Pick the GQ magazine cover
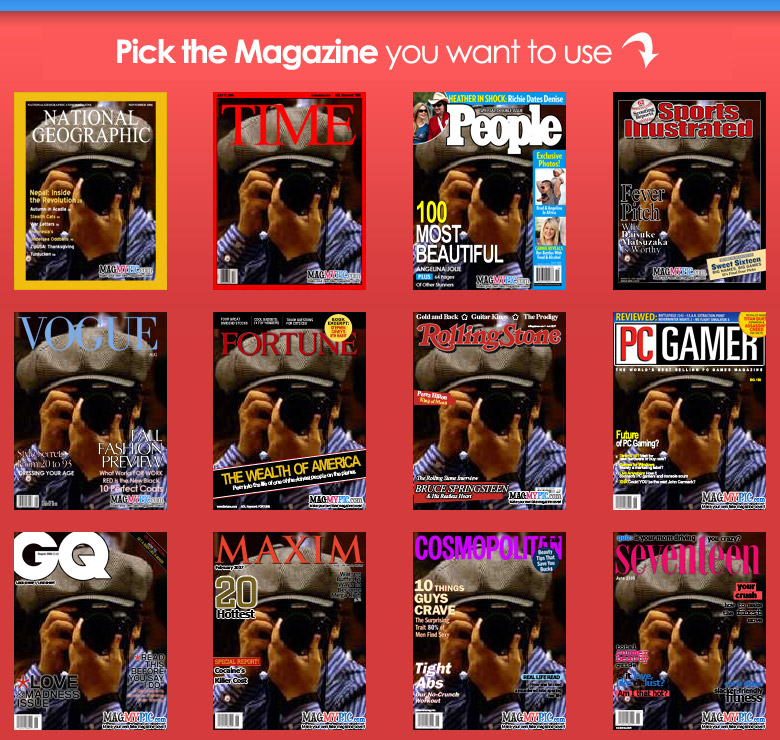Viewport: 780px width, 740px height. 90,631
